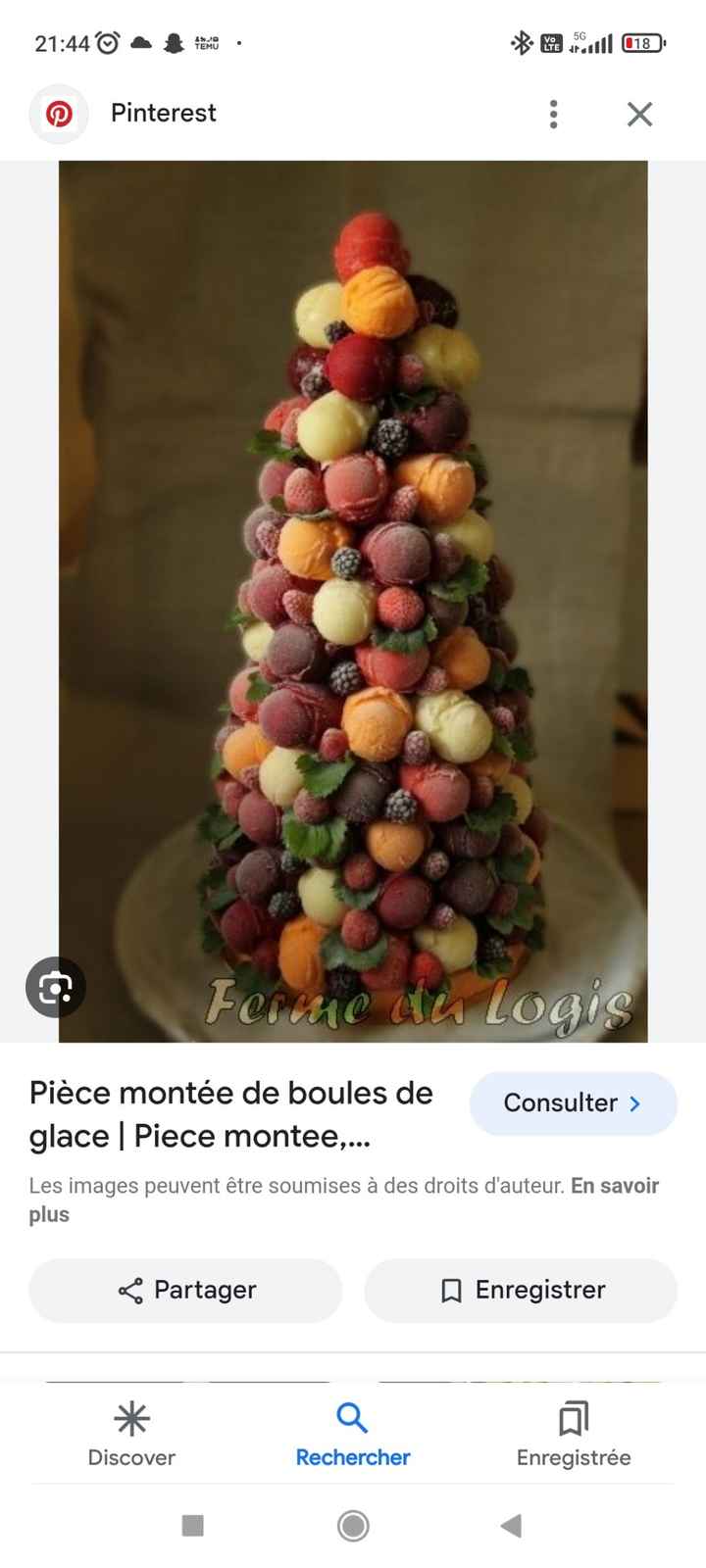
Task: Open the three-dot overflow menu
Action: pos(553,114)
